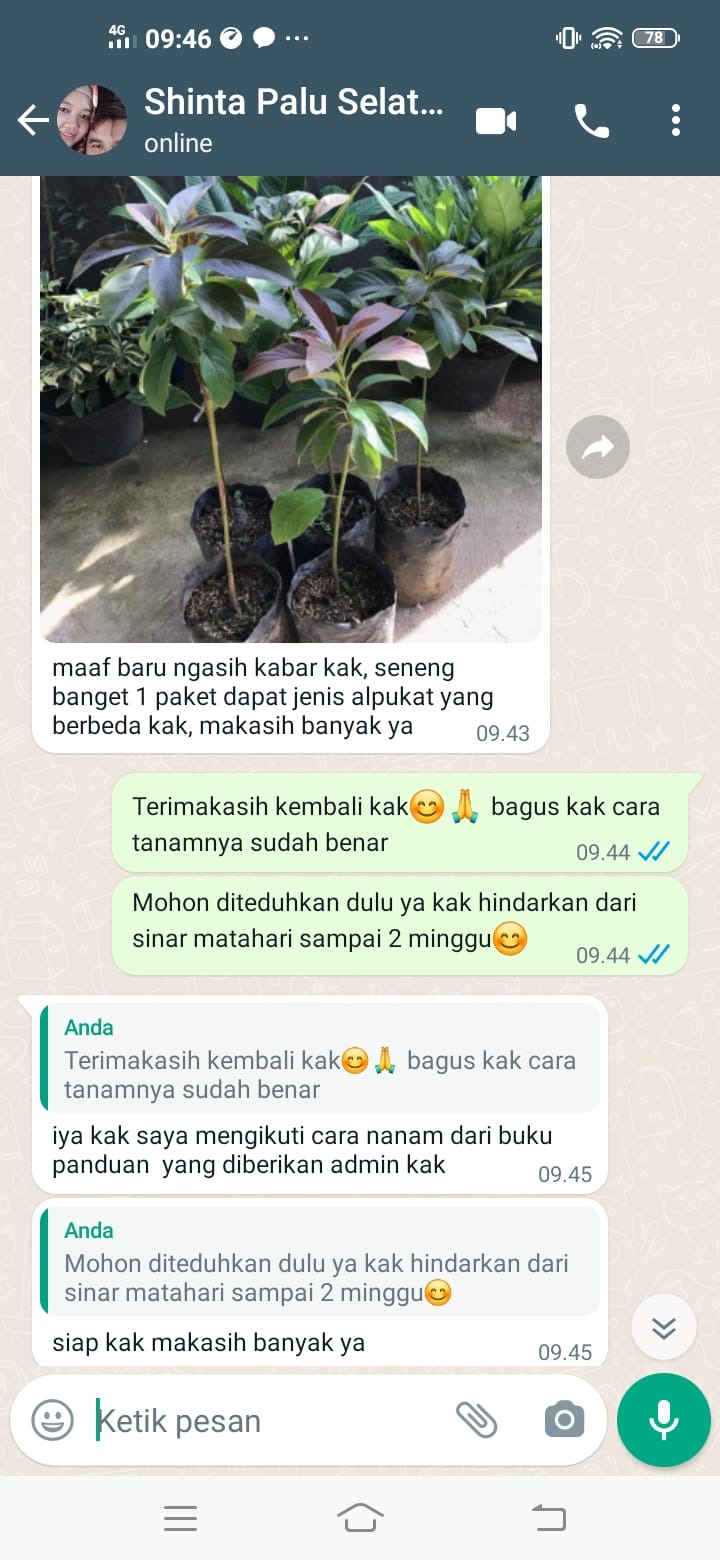
Task: View contact info for Shinta Palu Selat
Action: pyautogui.click(x=292, y=120)
